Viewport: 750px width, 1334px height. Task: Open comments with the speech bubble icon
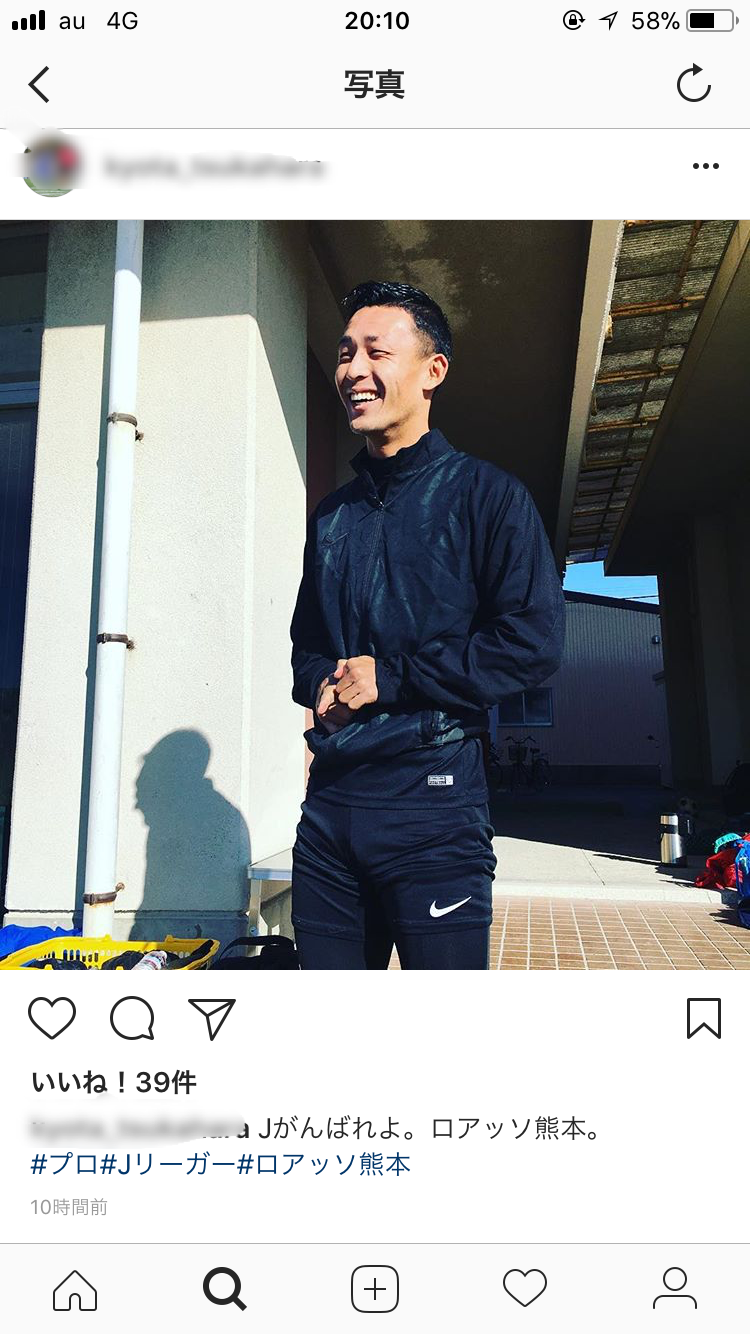[132, 1018]
